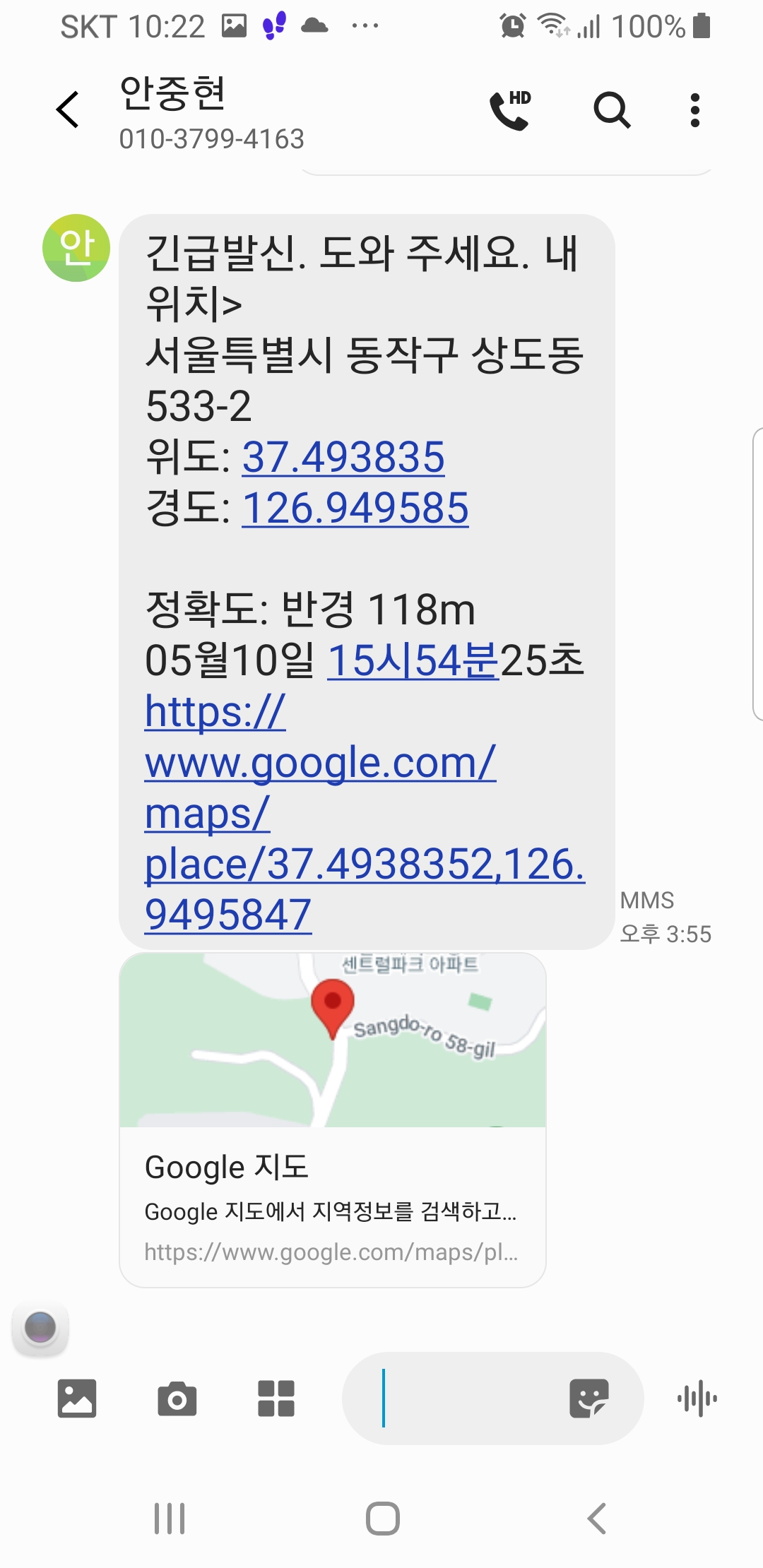Go to the home screen
This screenshot has height=1568, width=763.
click(382, 1519)
